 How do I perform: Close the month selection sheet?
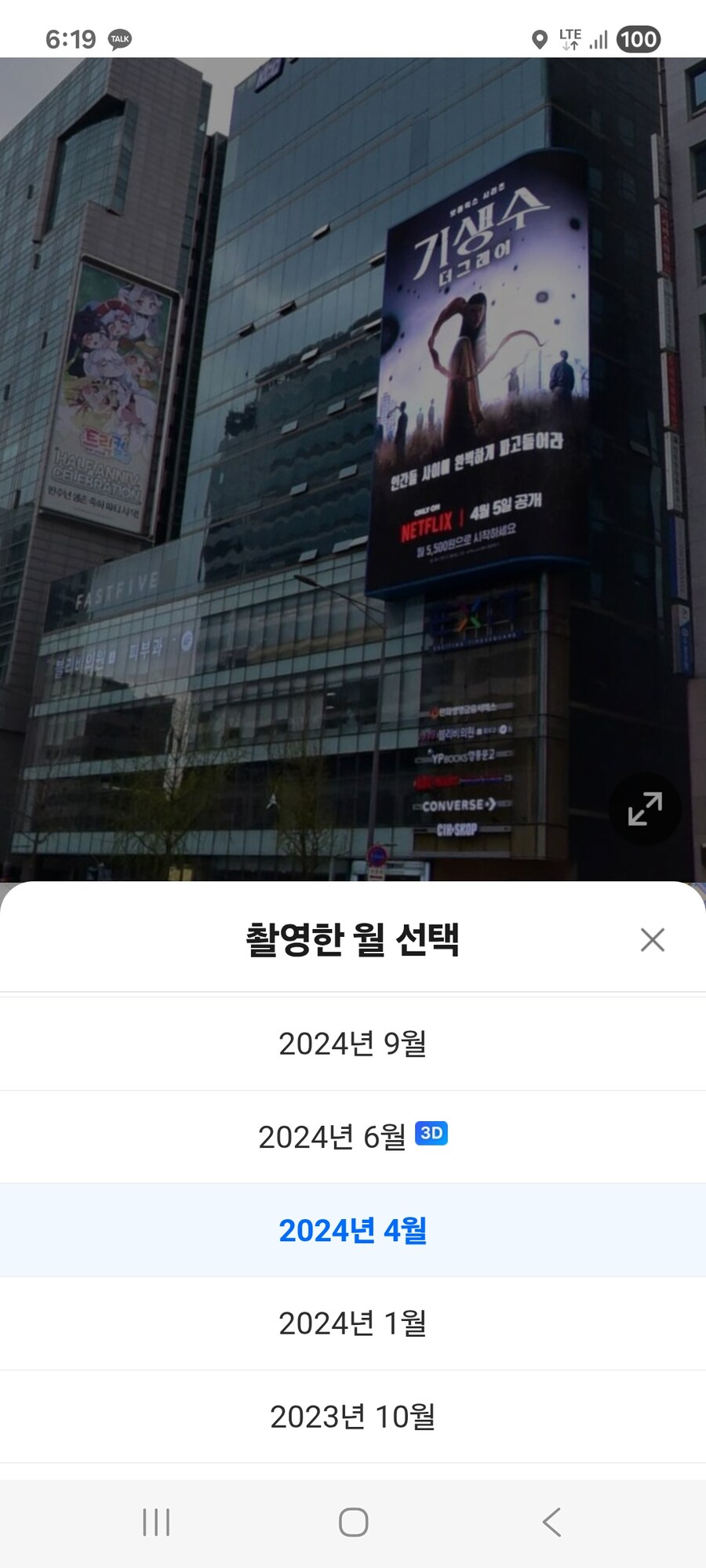(x=652, y=939)
